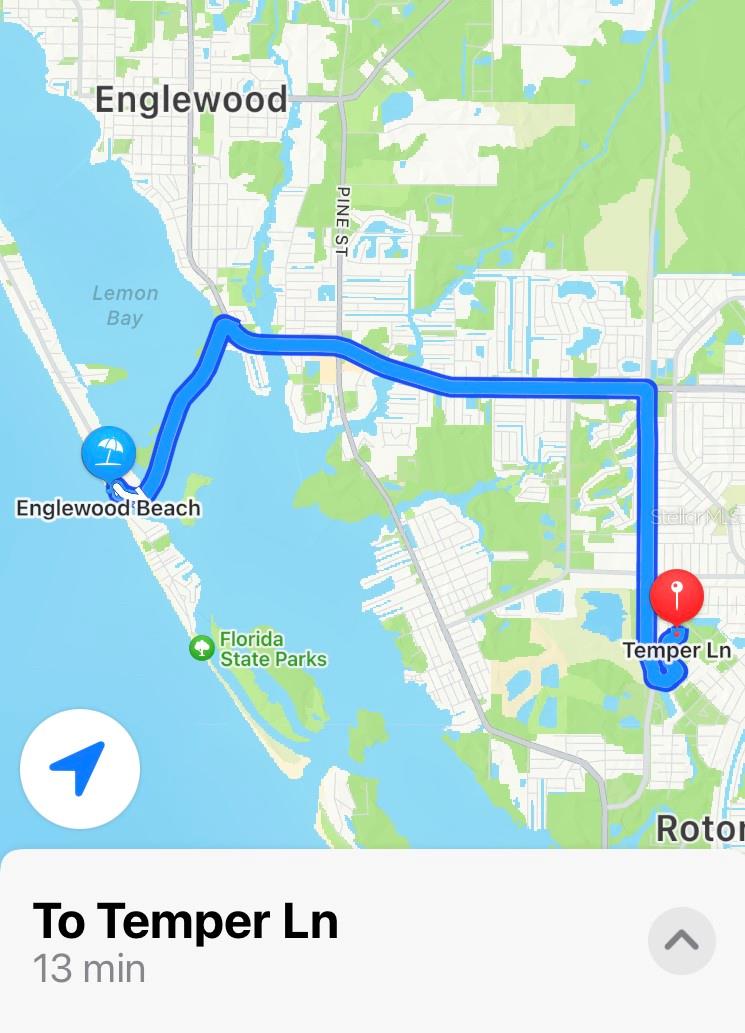Select the Englewood Beach marker
745x1033 pixels.
tap(108, 453)
